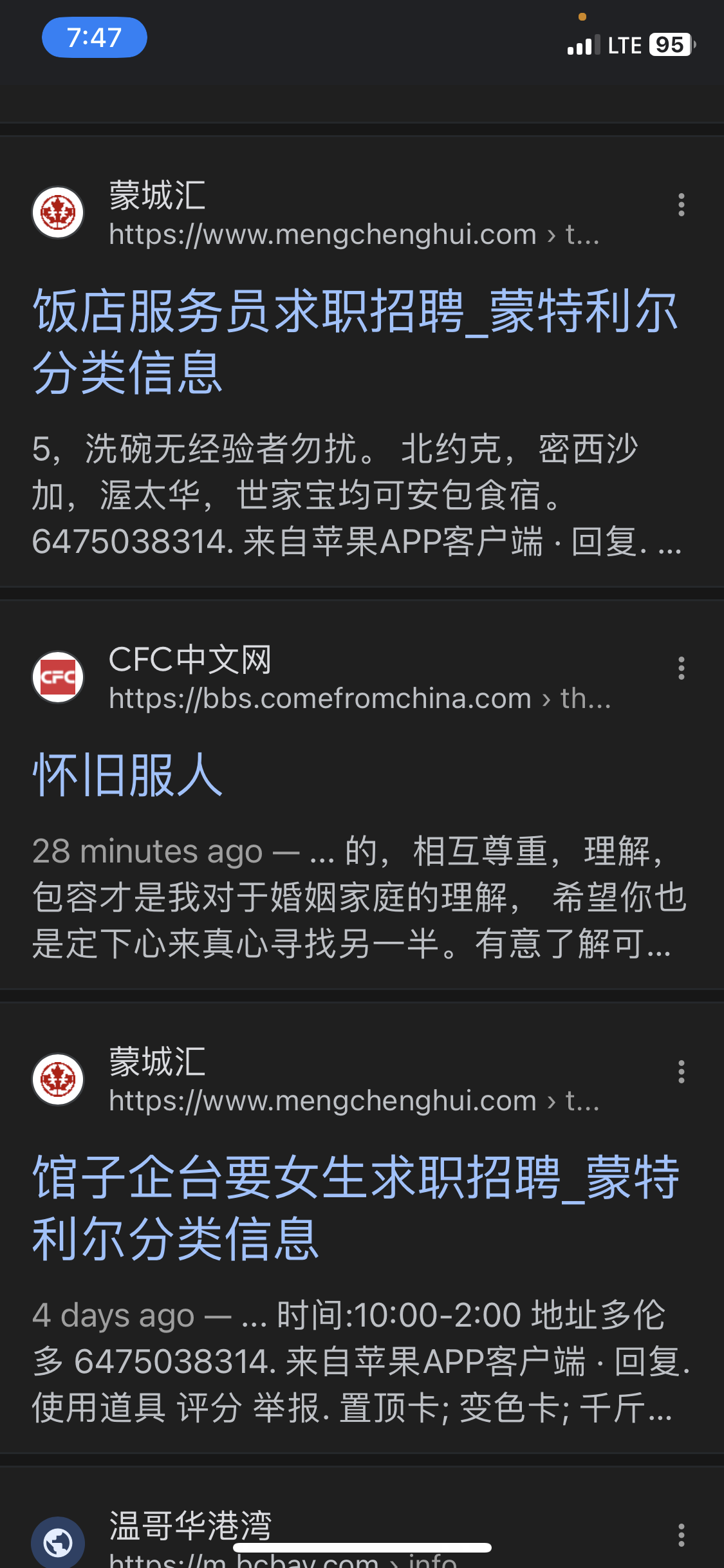724x1568 pixels.
Task: Open the 怀旧服人 result title
Action: click(128, 775)
